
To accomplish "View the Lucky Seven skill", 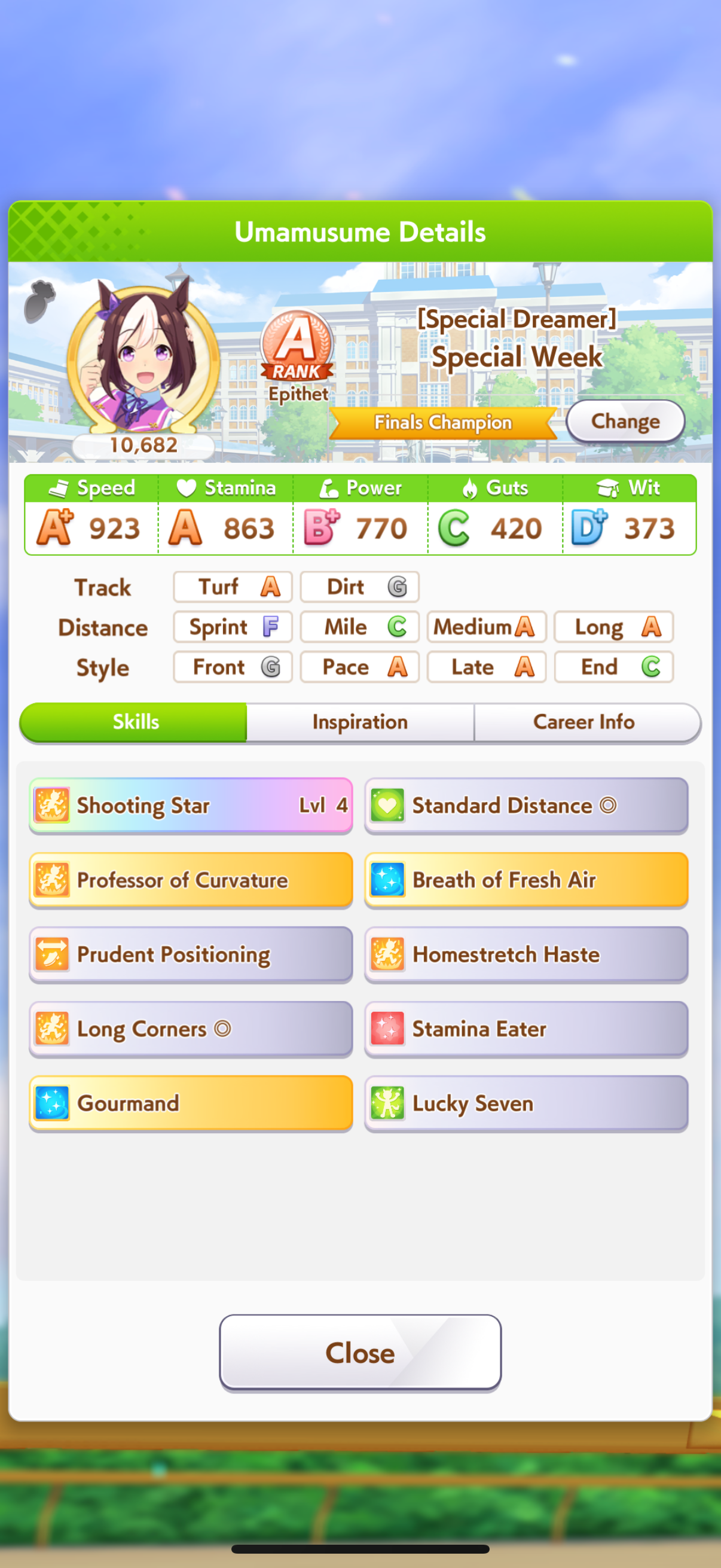I will (526, 1103).
